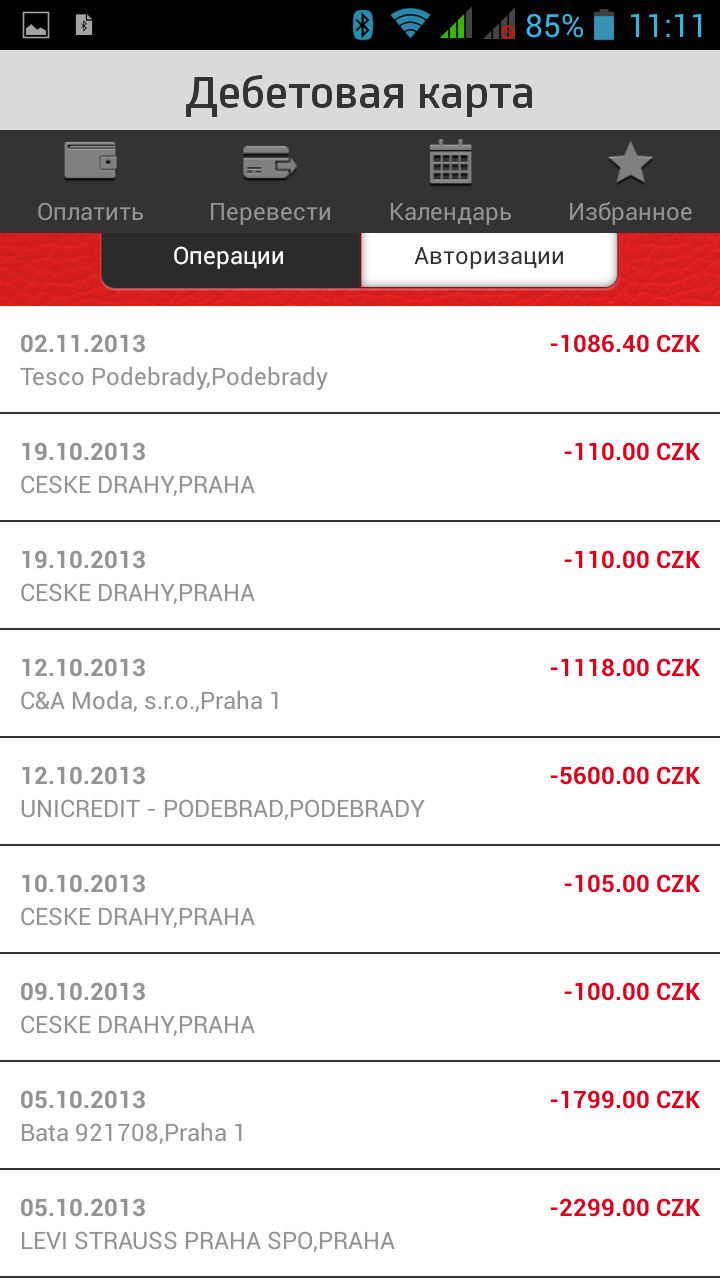Switch to the Операции tab
The width and height of the screenshot is (720, 1280).
coord(229,257)
